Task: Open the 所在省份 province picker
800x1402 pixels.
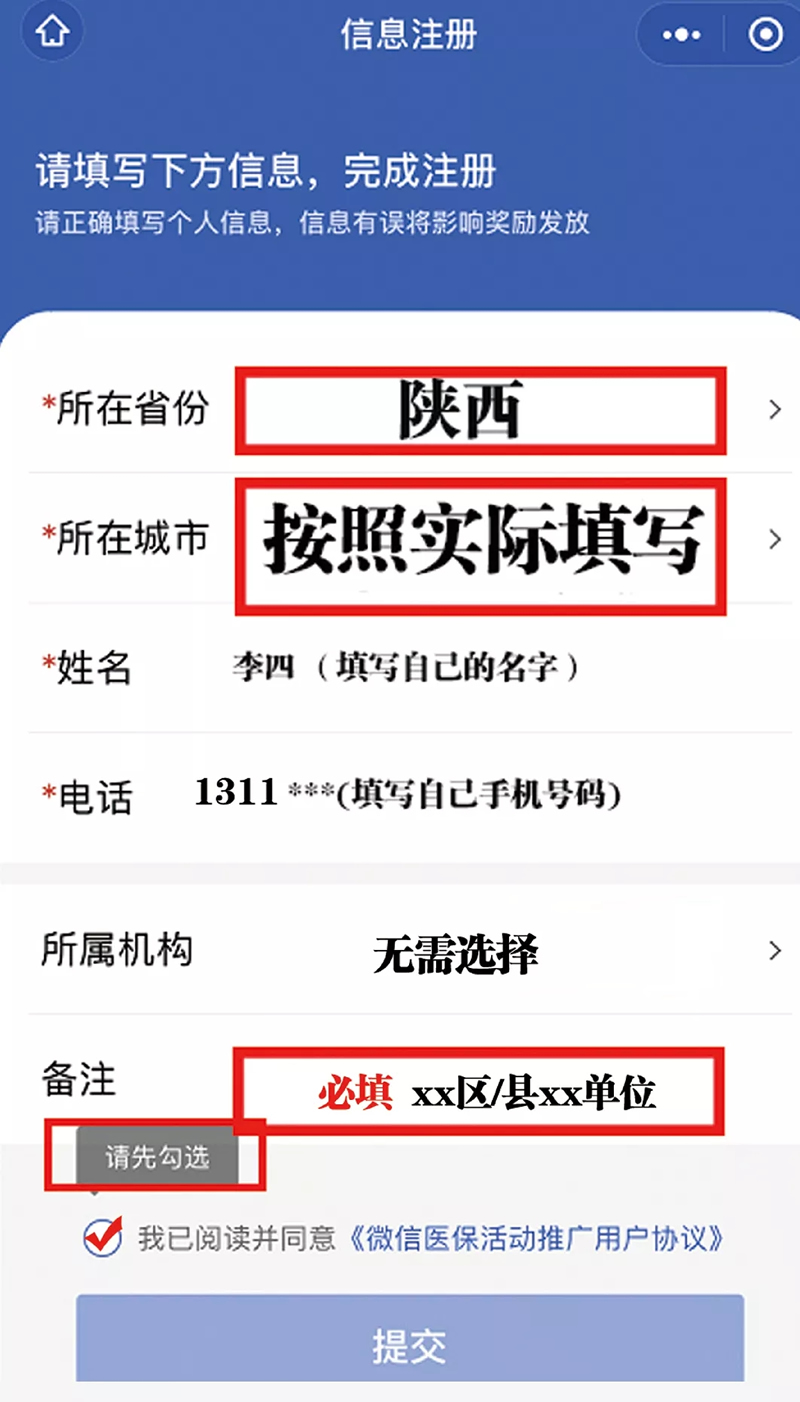Action: (x=412, y=408)
